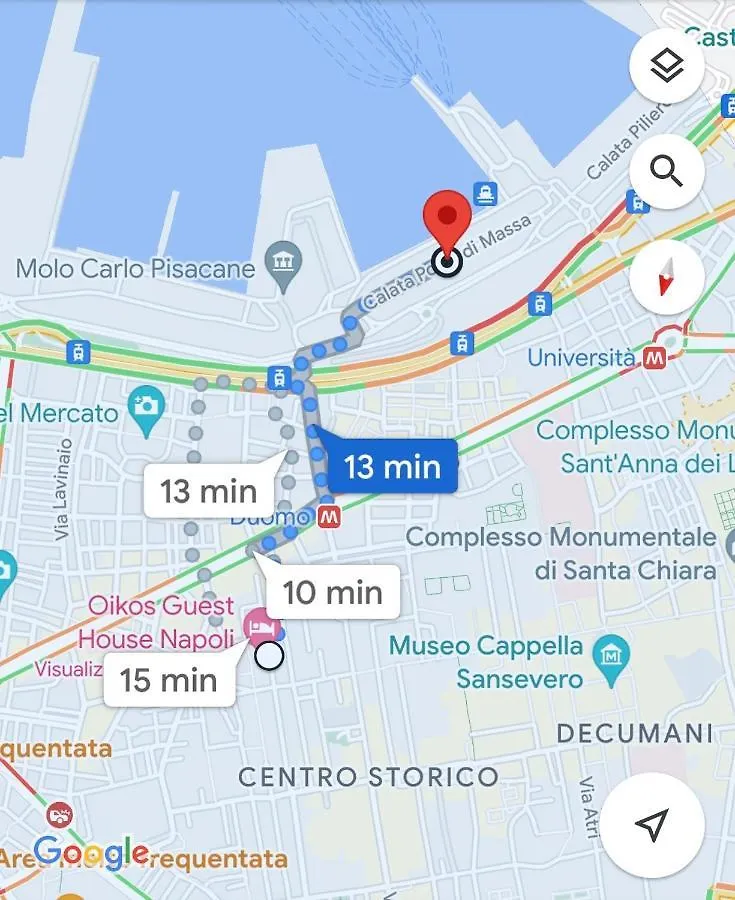735x900 pixels.
Task: Tap the search magnifier button
Action: click(667, 172)
